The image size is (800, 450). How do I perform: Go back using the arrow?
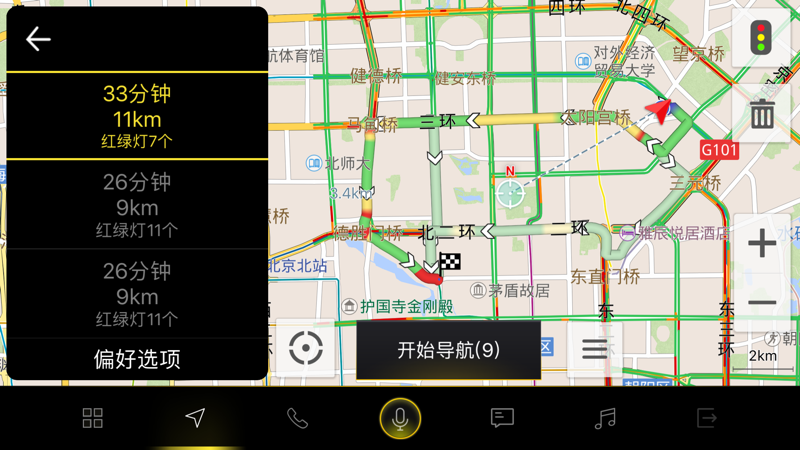38,39
